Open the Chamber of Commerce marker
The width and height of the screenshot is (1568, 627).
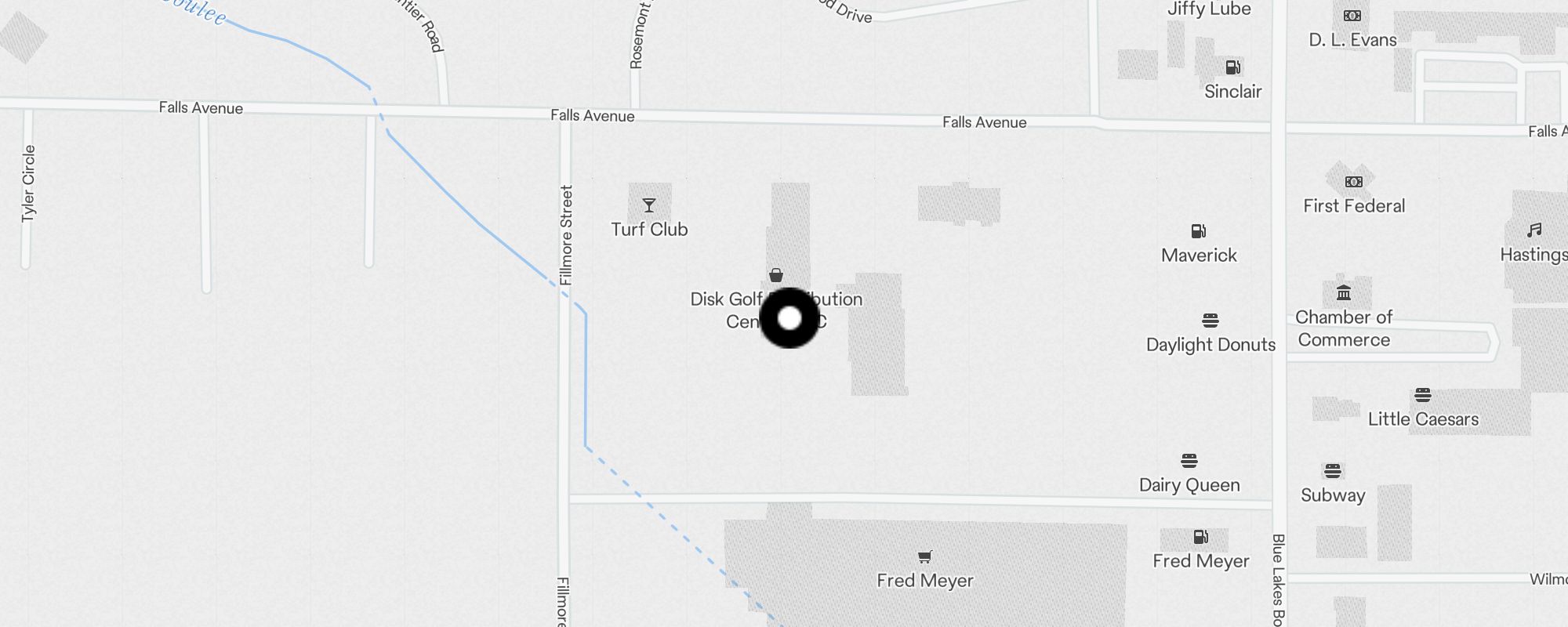(x=1344, y=293)
